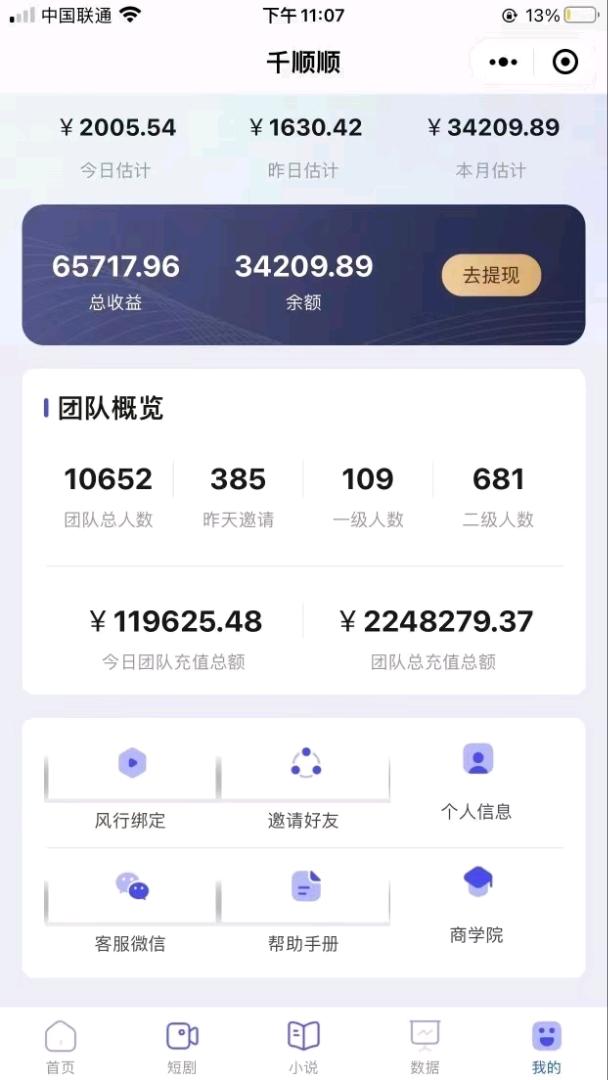This screenshot has width=608, height=1080.
Task: Switch to the 短剧 short drama tab
Action: click(x=182, y=1046)
